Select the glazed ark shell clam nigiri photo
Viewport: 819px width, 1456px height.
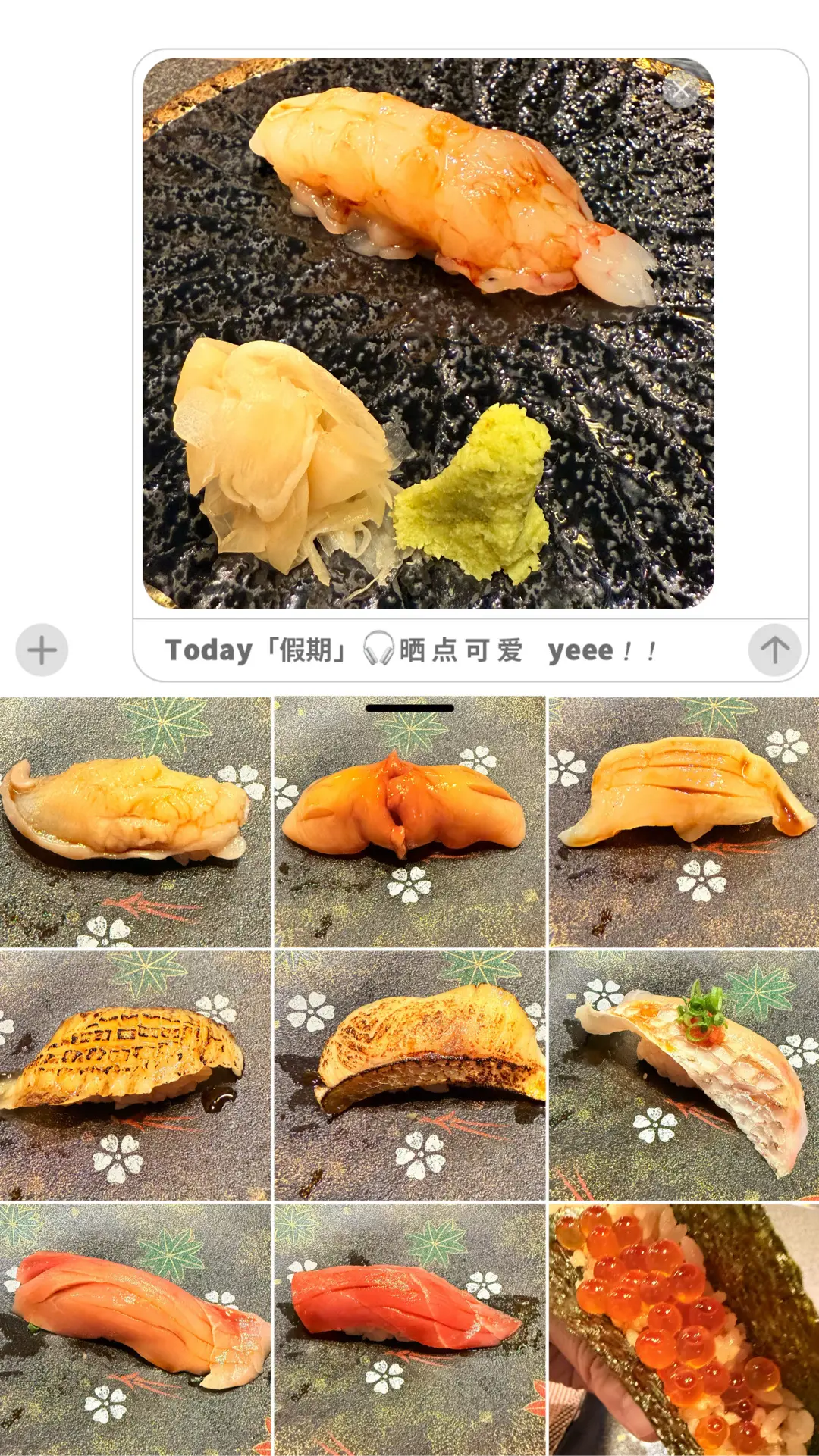click(409, 822)
